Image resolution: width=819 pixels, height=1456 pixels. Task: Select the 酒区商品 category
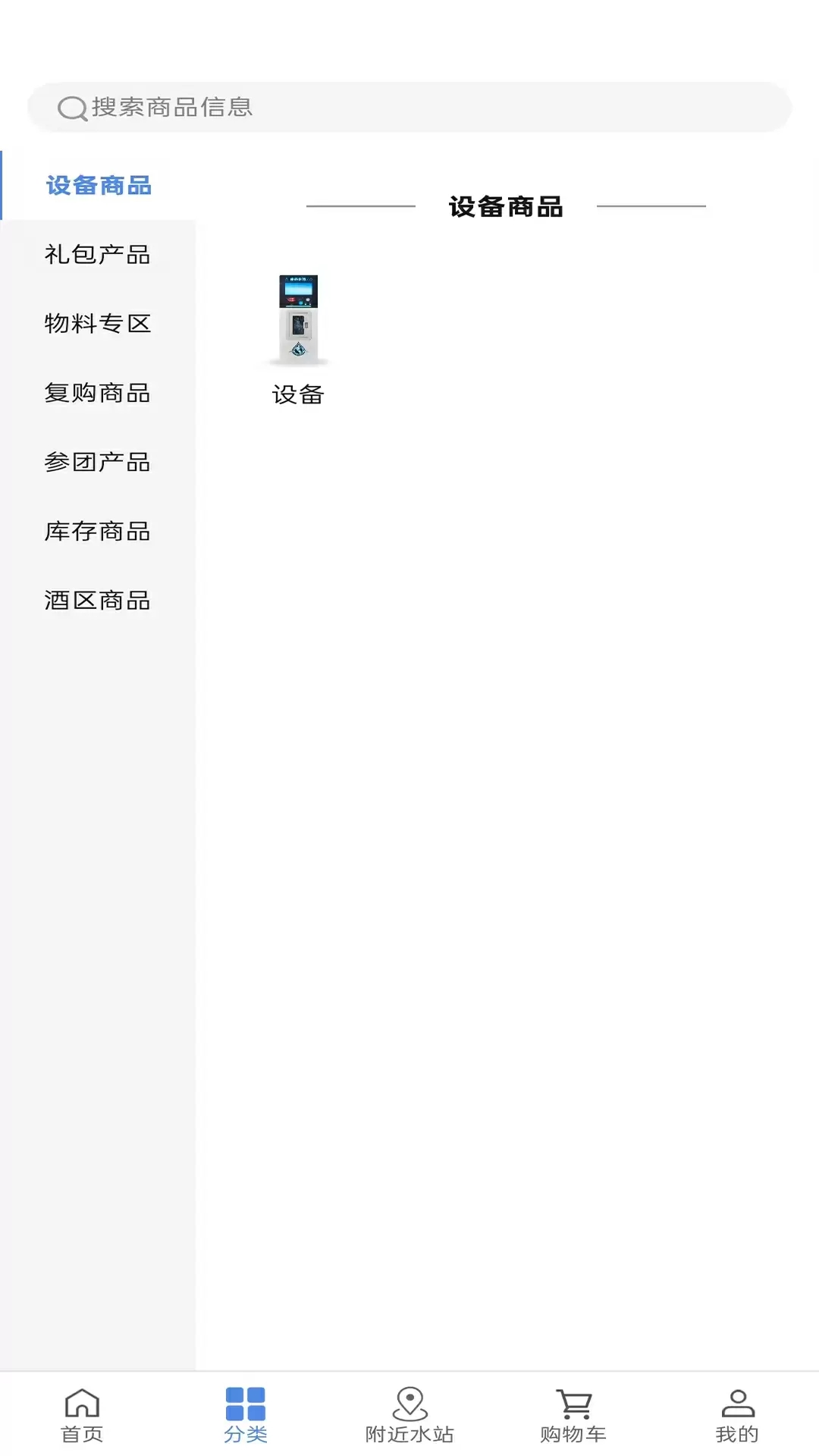coord(98,601)
